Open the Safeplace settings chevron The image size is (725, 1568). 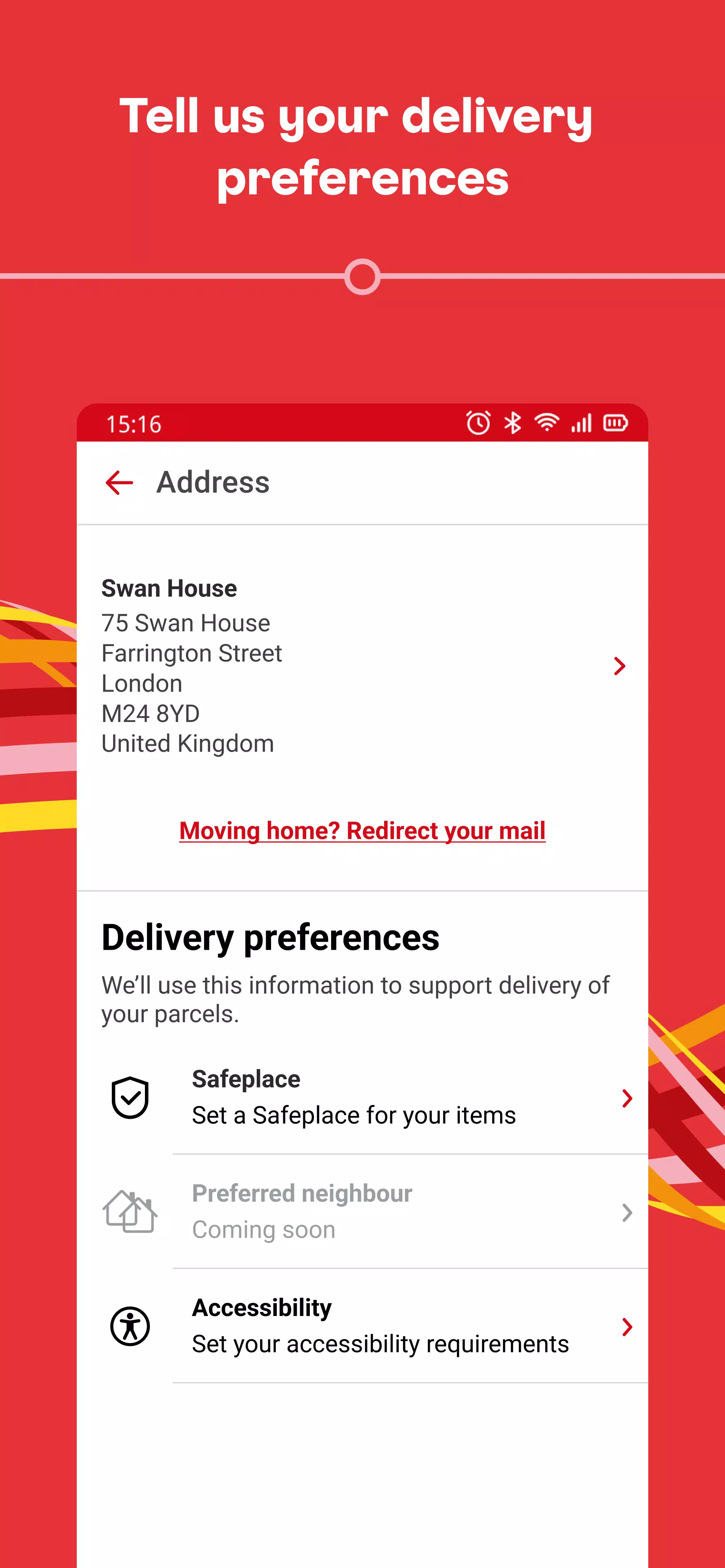(627, 1098)
